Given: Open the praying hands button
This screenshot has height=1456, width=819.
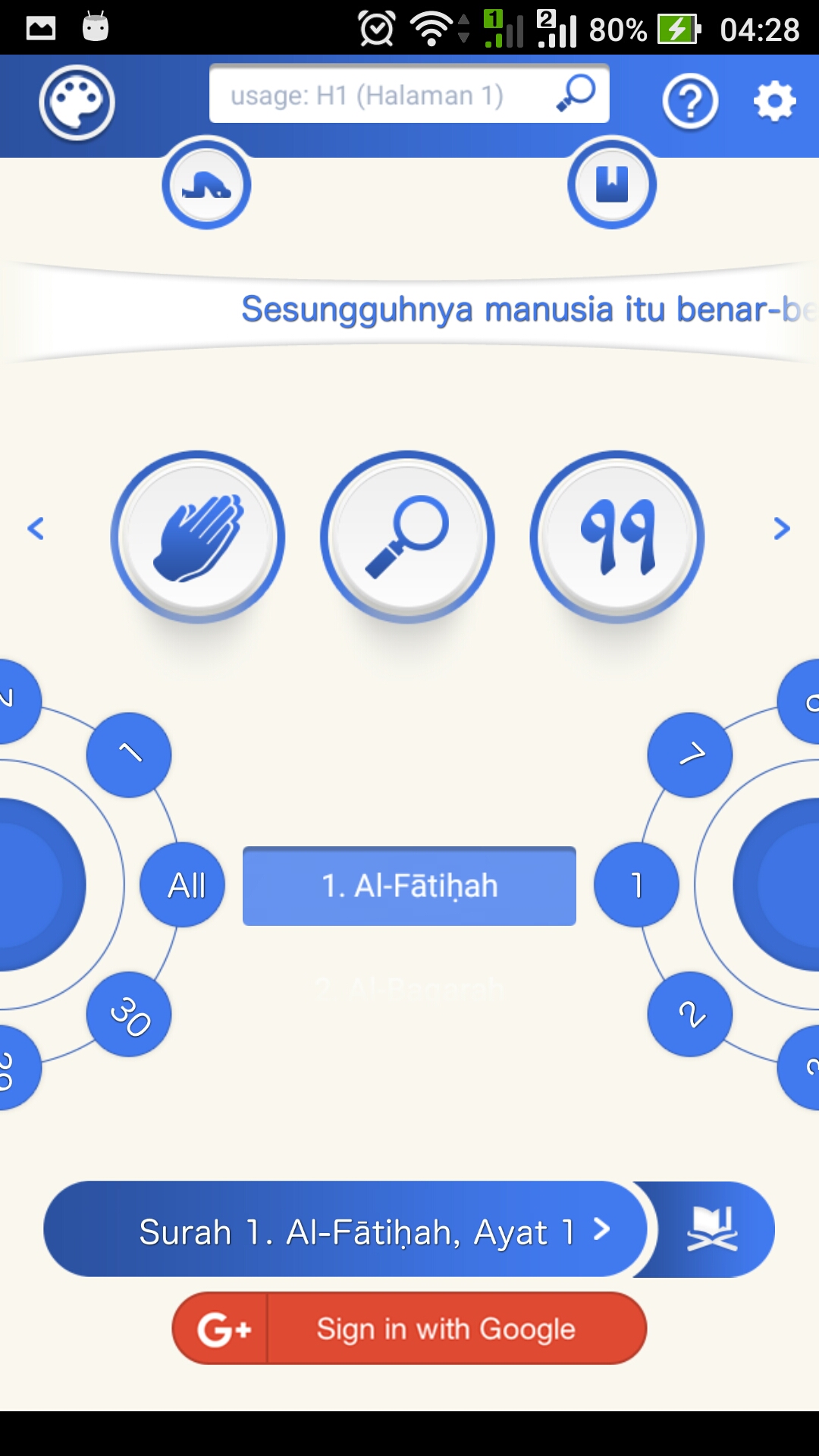Looking at the screenshot, I should coord(198,538).
